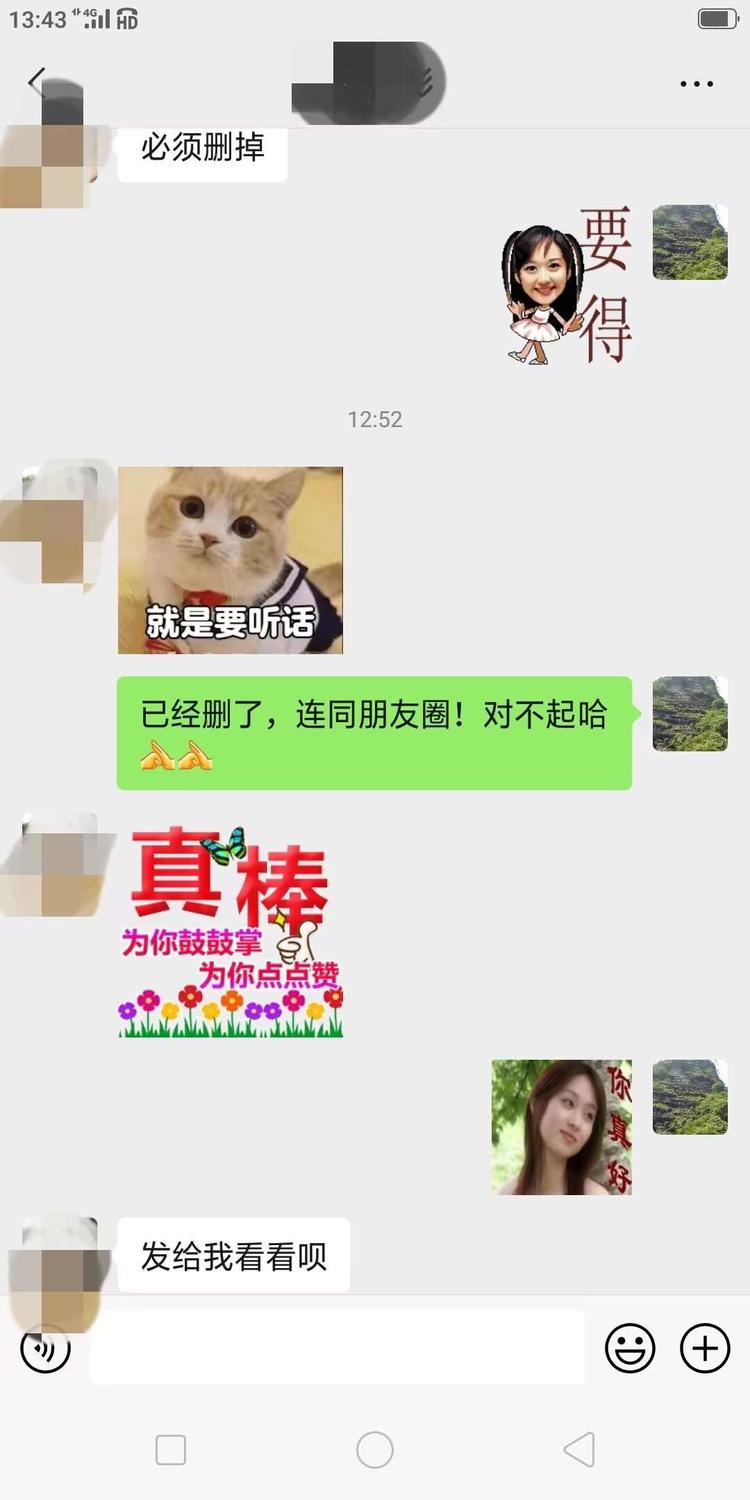View the 要得 girl sticker
The width and height of the screenshot is (750, 1500).
[567, 284]
